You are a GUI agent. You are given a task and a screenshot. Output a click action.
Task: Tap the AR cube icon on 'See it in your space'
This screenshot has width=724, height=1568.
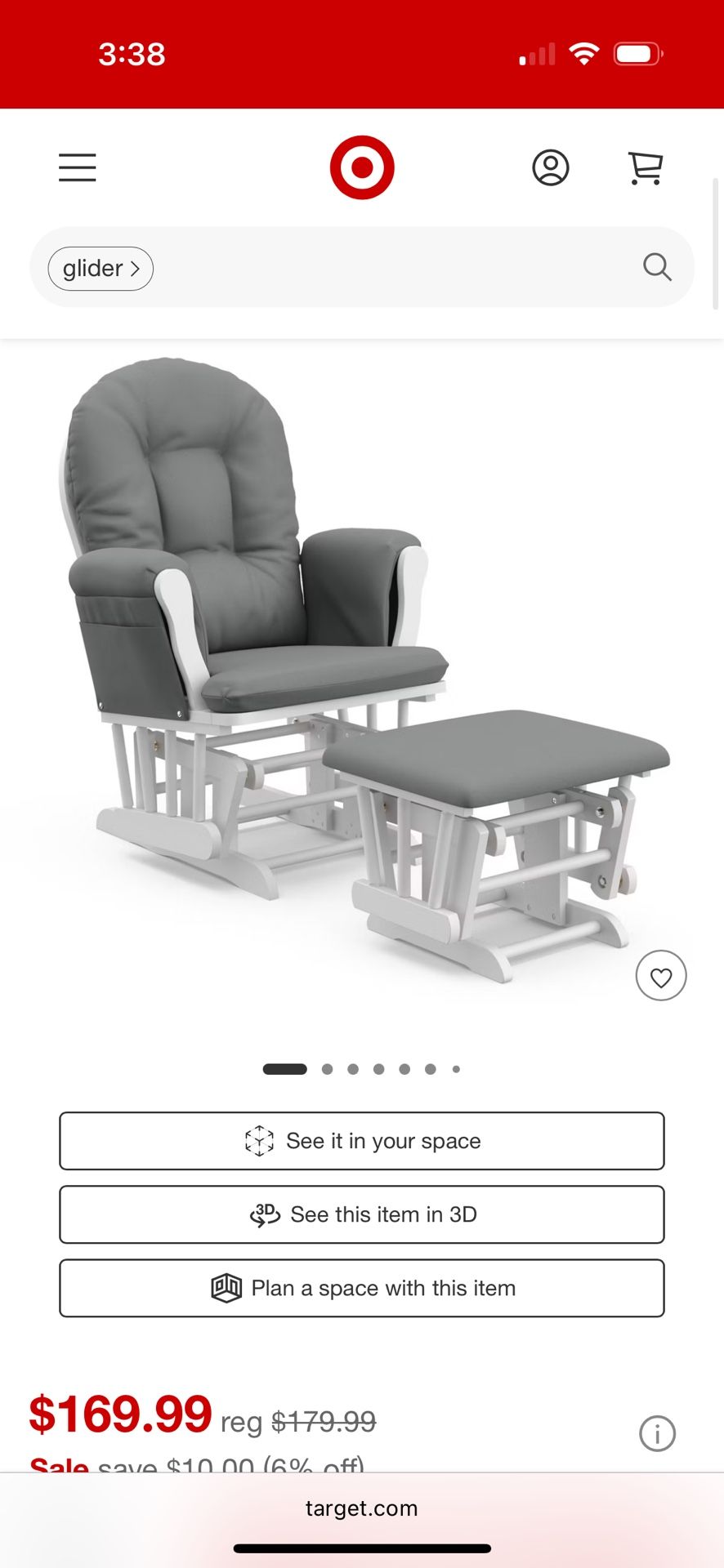point(258,1140)
